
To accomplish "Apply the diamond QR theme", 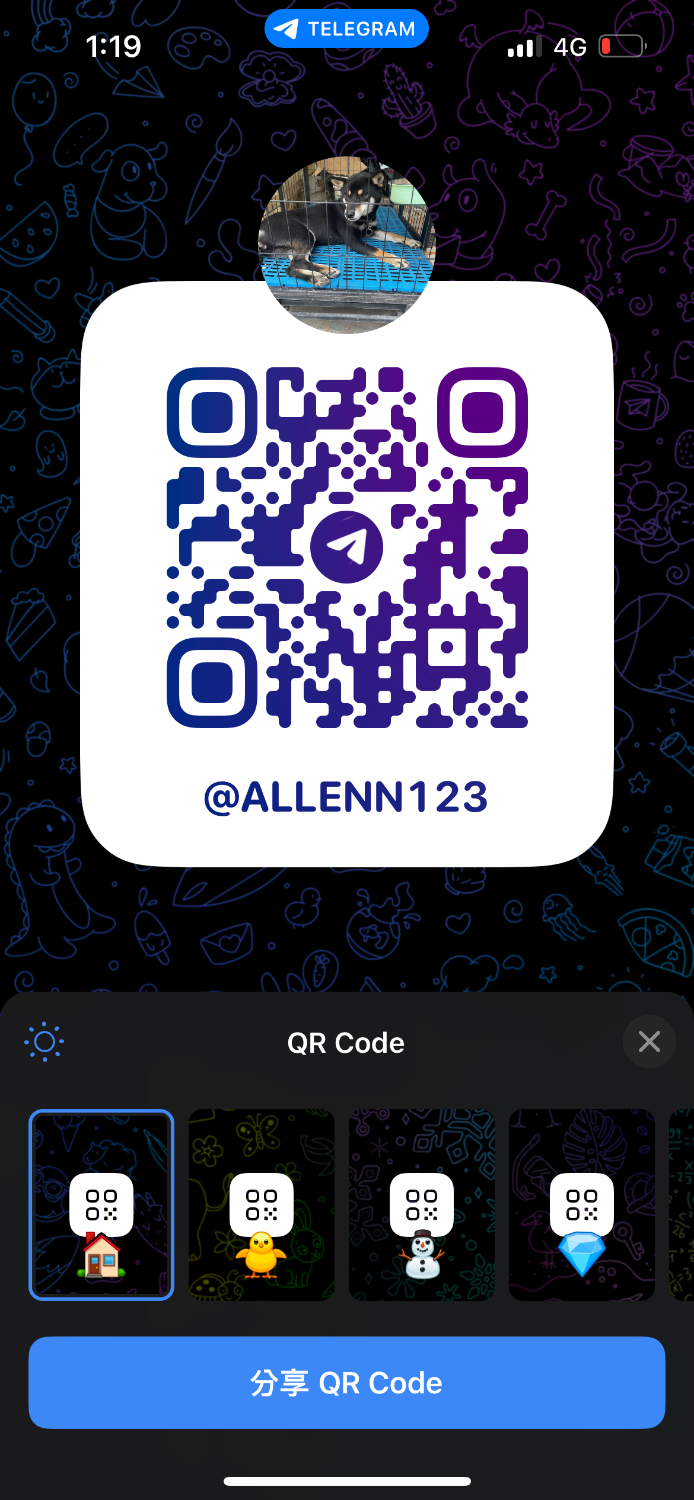I will tap(581, 1205).
